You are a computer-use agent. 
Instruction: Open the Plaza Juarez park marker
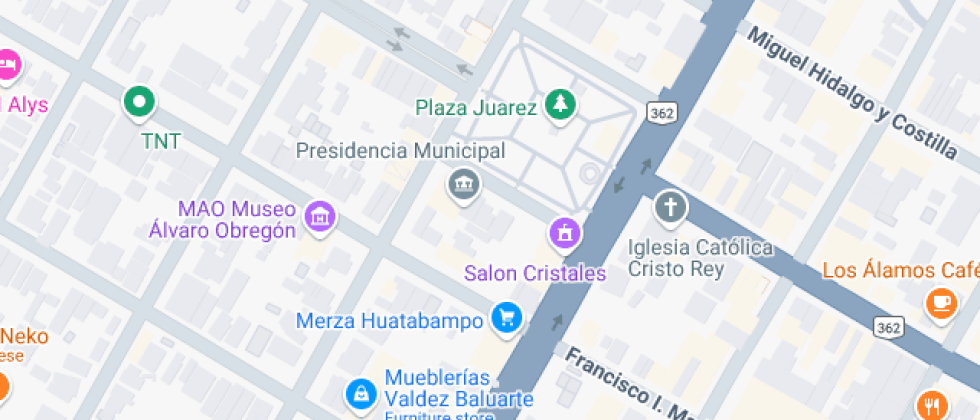561,104
